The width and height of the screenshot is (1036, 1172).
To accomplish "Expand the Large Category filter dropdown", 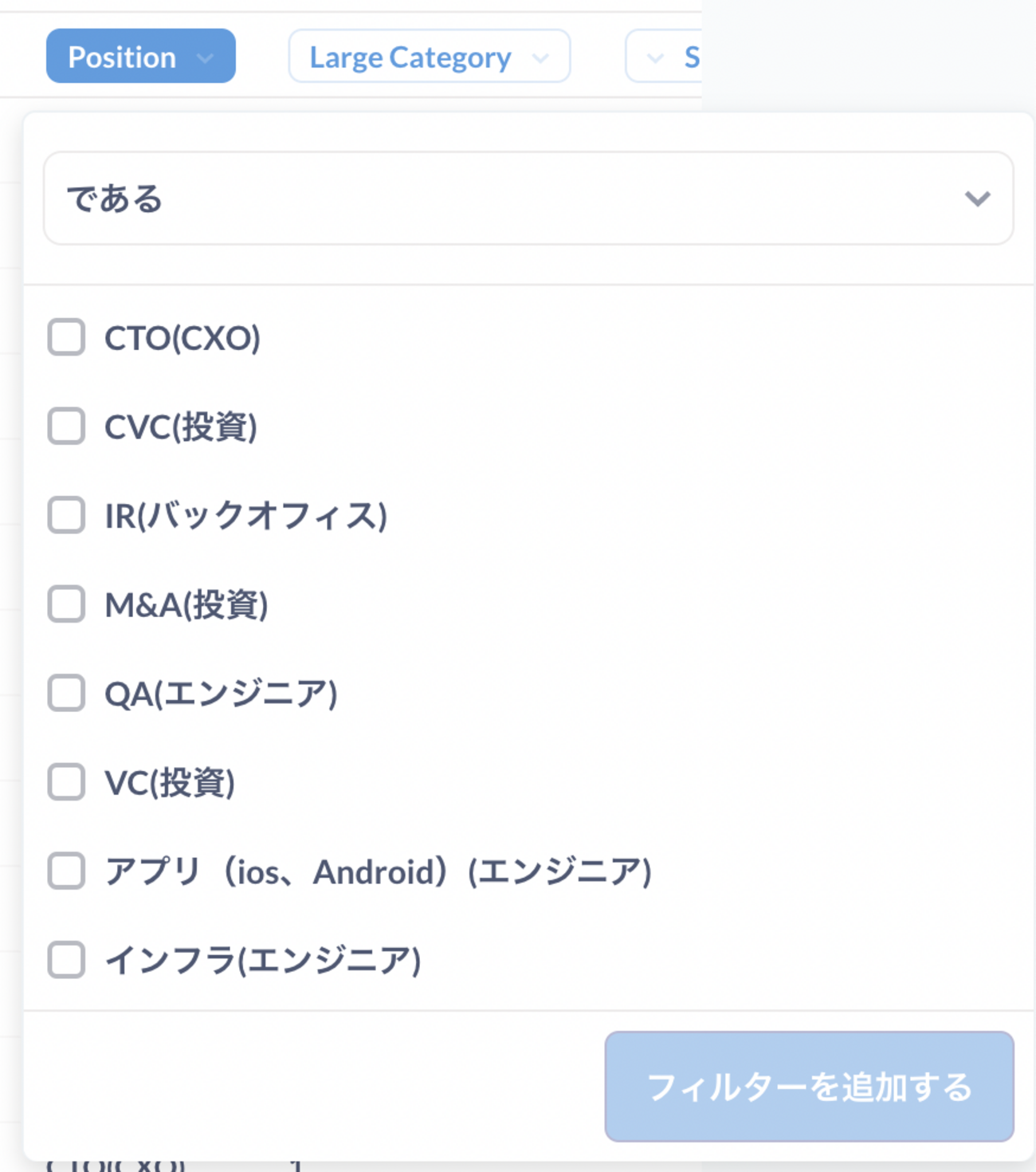I will 429,56.
